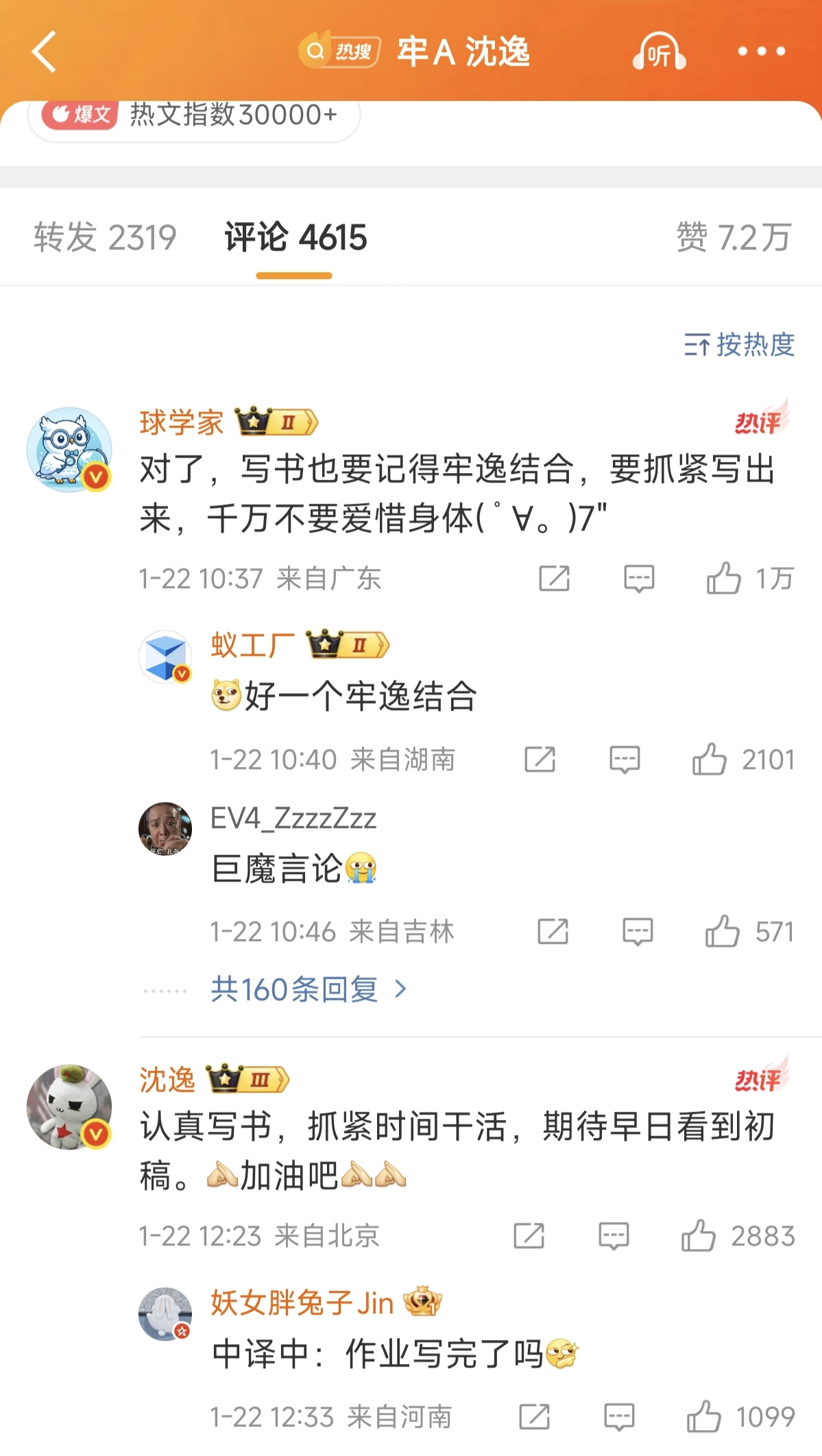Viewport: 822px width, 1456px height.
Task: Like EV4_ZzzzZzz's reply
Action: [723, 932]
